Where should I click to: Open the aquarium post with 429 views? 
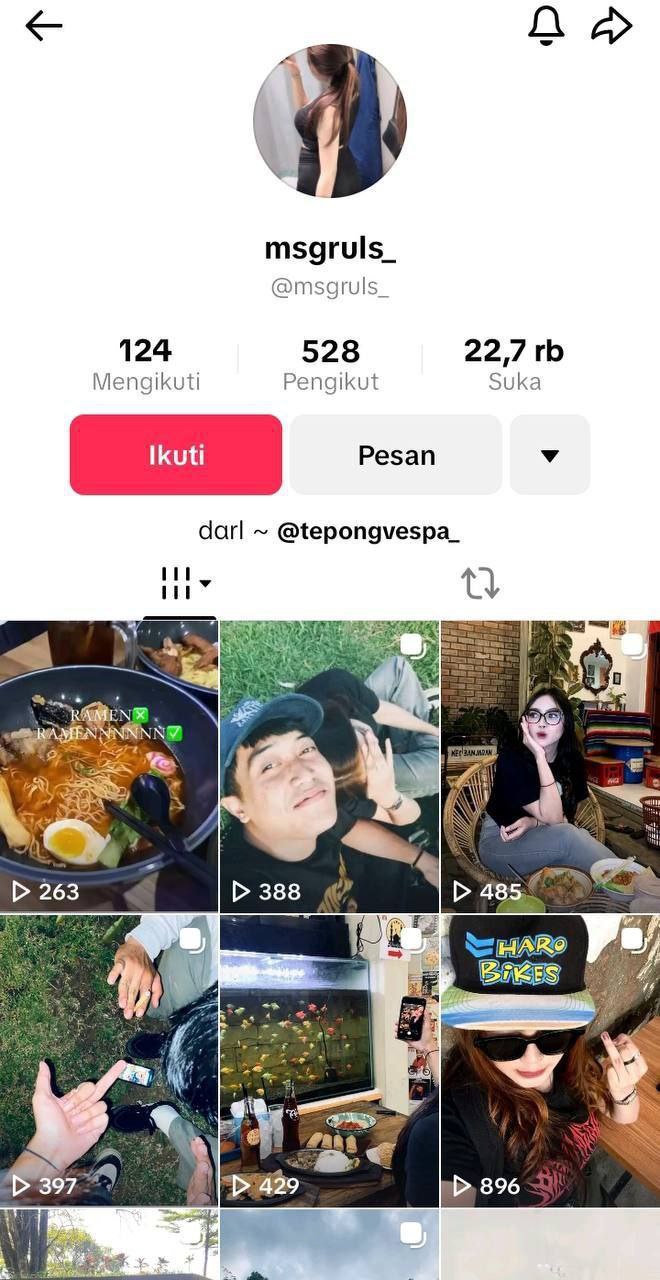(x=329, y=1060)
